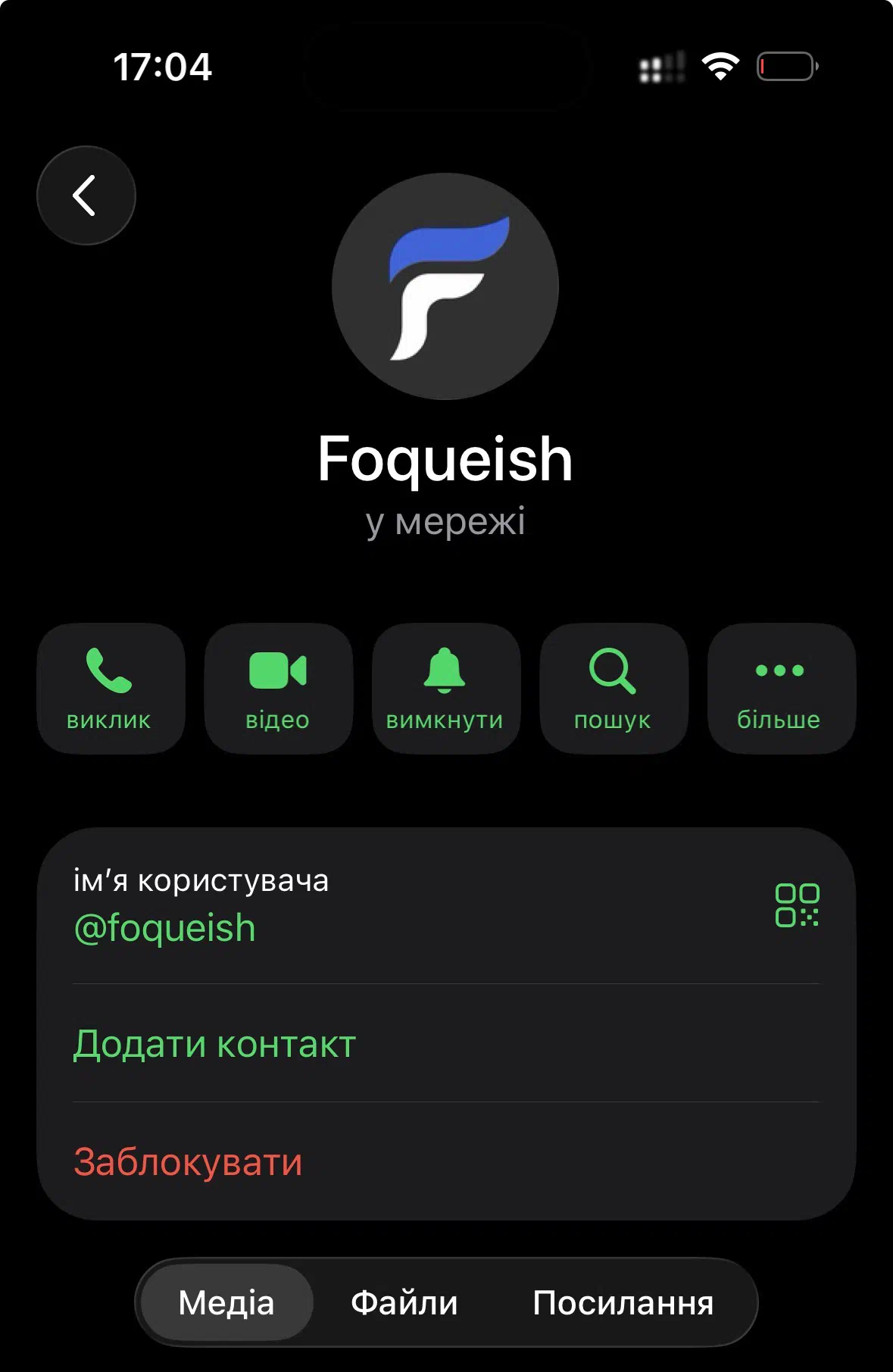Start a voice call with Foqueish
Viewport: 893px width, 1372px height.
point(111,688)
